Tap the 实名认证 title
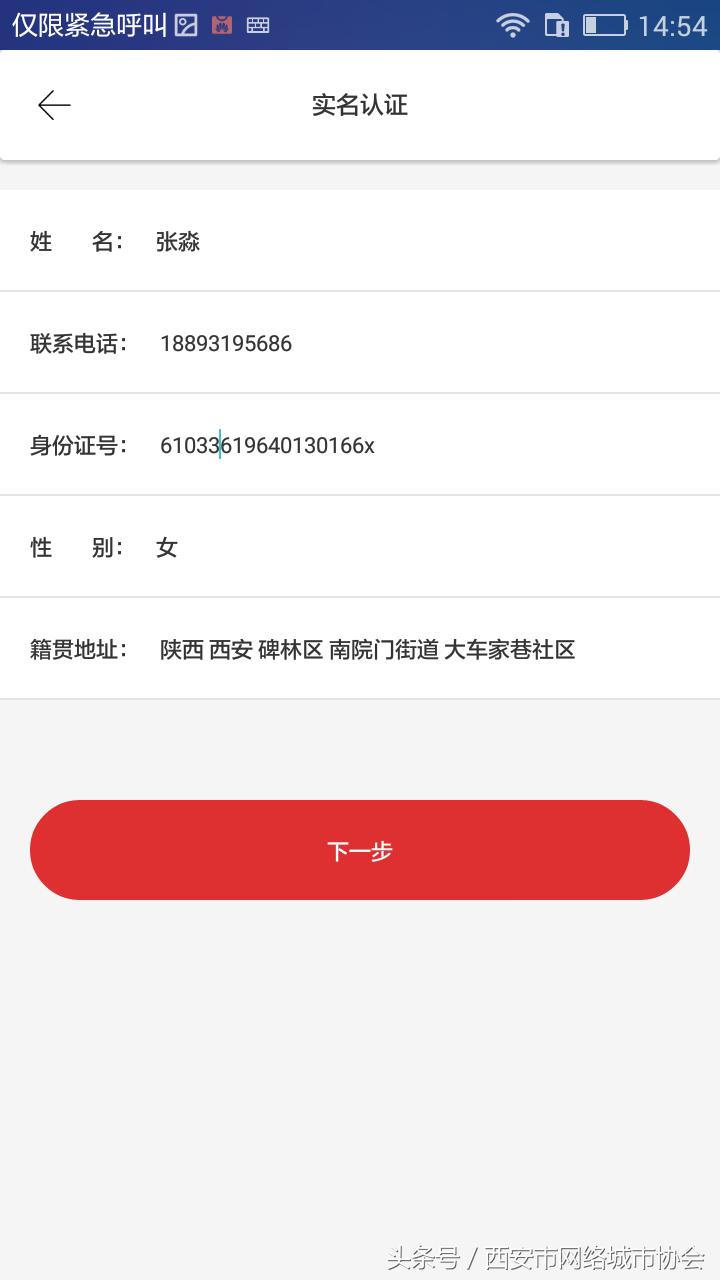The height and width of the screenshot is (1280, 720). [x=360, y=104]
